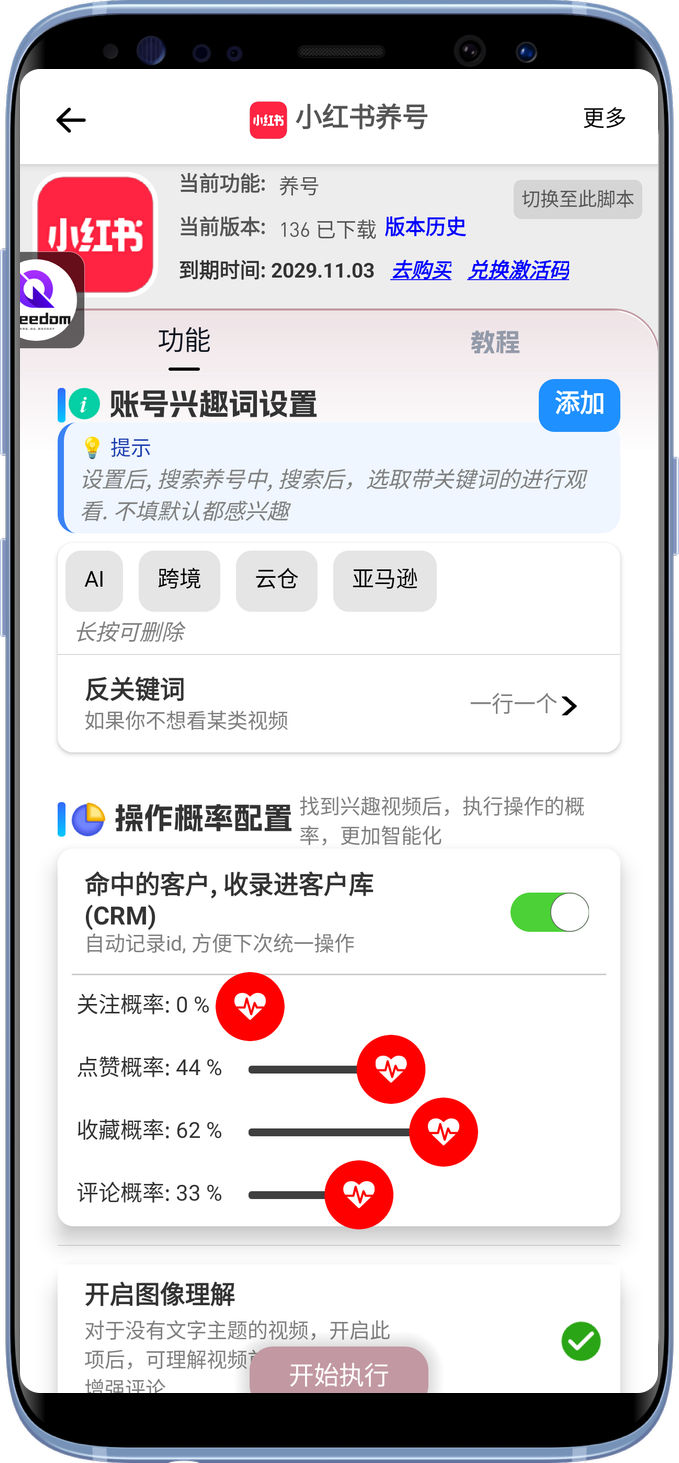
Task: Add a new interest keyword with 添加
Action: point(579,404)
